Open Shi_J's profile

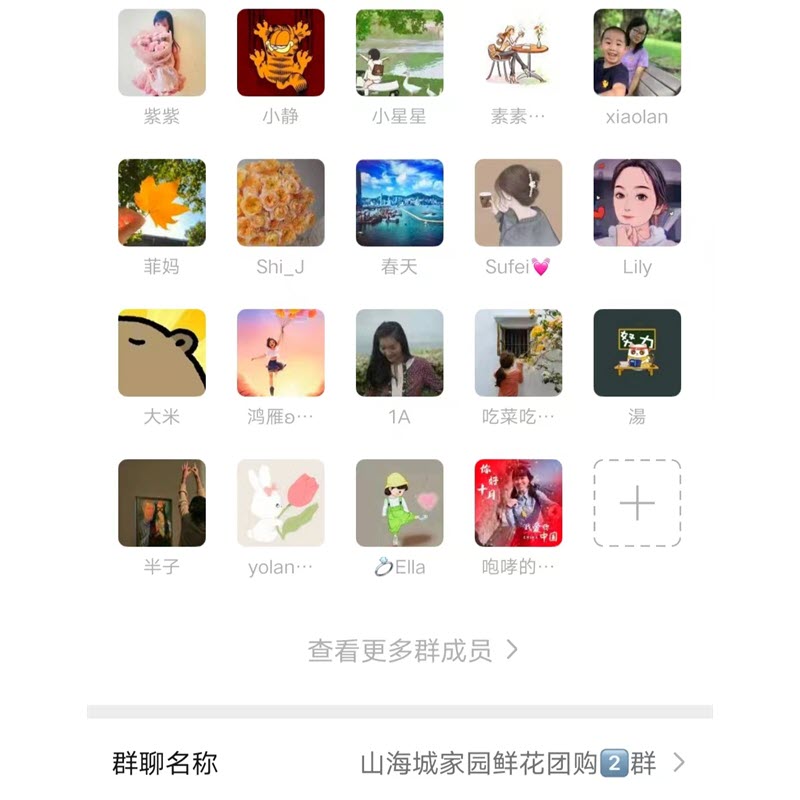(280, 203)
